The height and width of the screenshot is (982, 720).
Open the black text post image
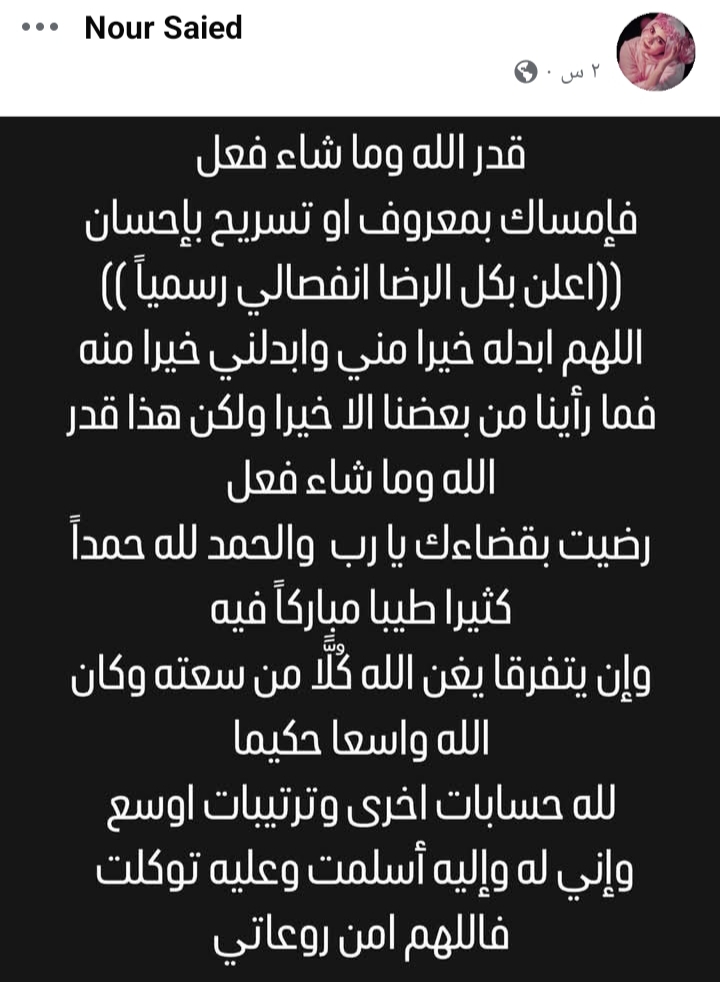click(x=360, y=550)
